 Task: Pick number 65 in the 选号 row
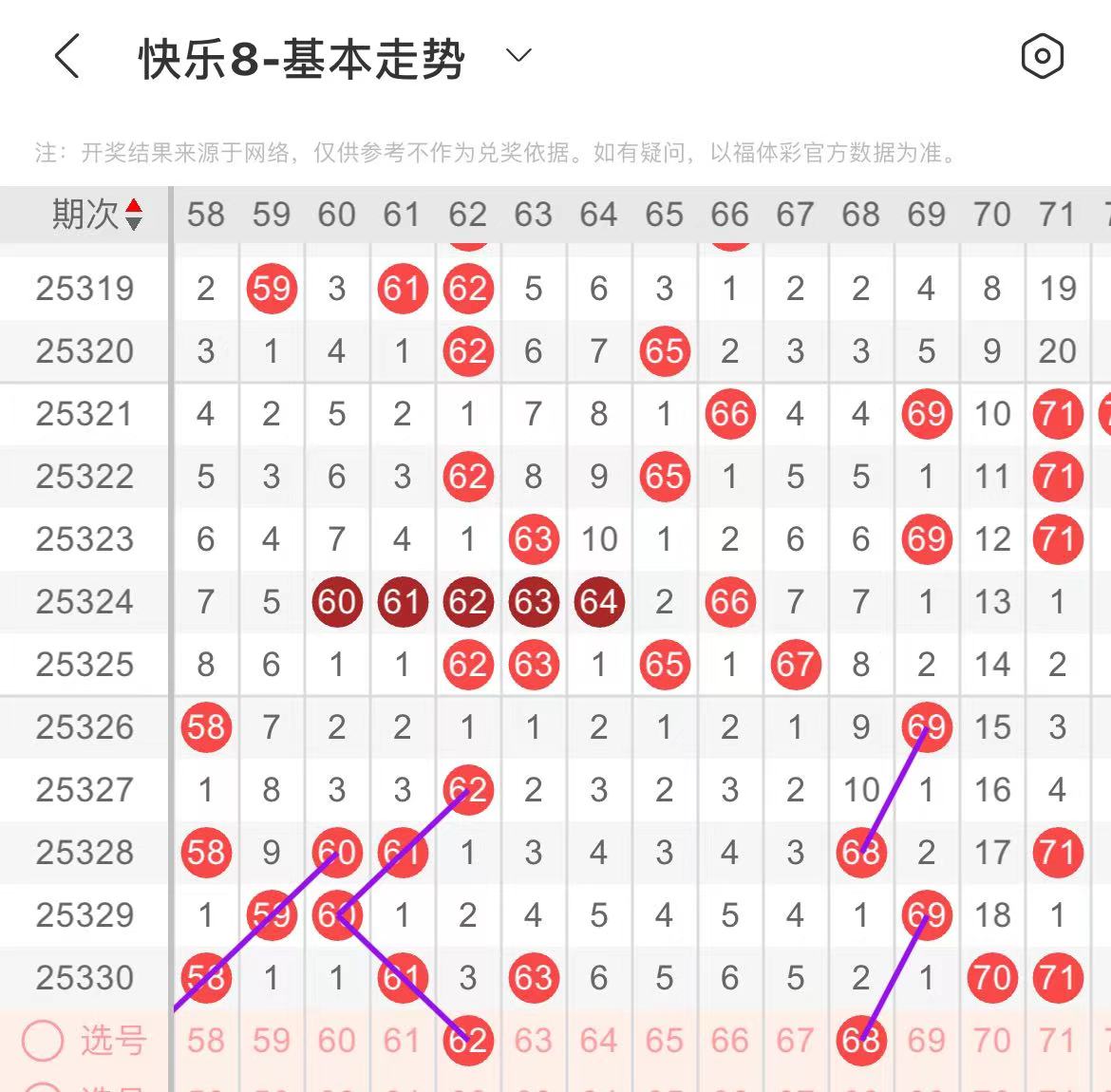pos(664,1041)
